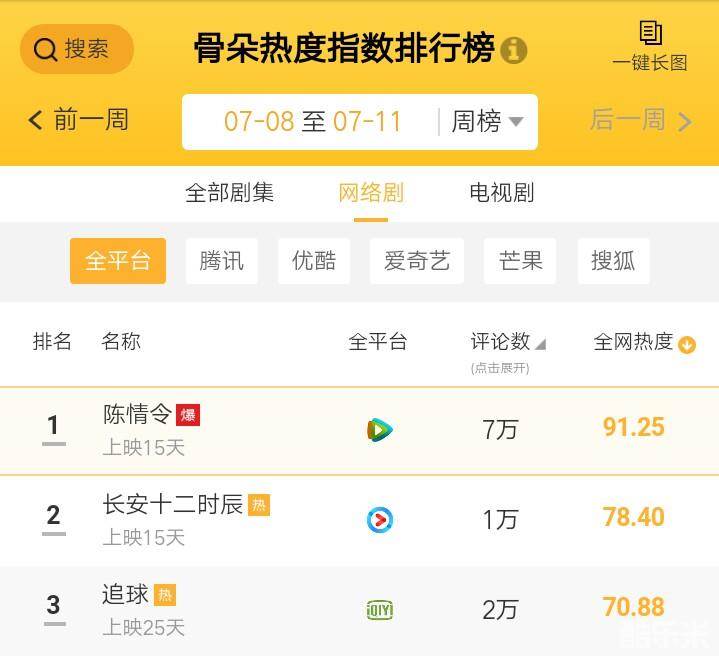Go to the next week 后一周

[641, 121]
